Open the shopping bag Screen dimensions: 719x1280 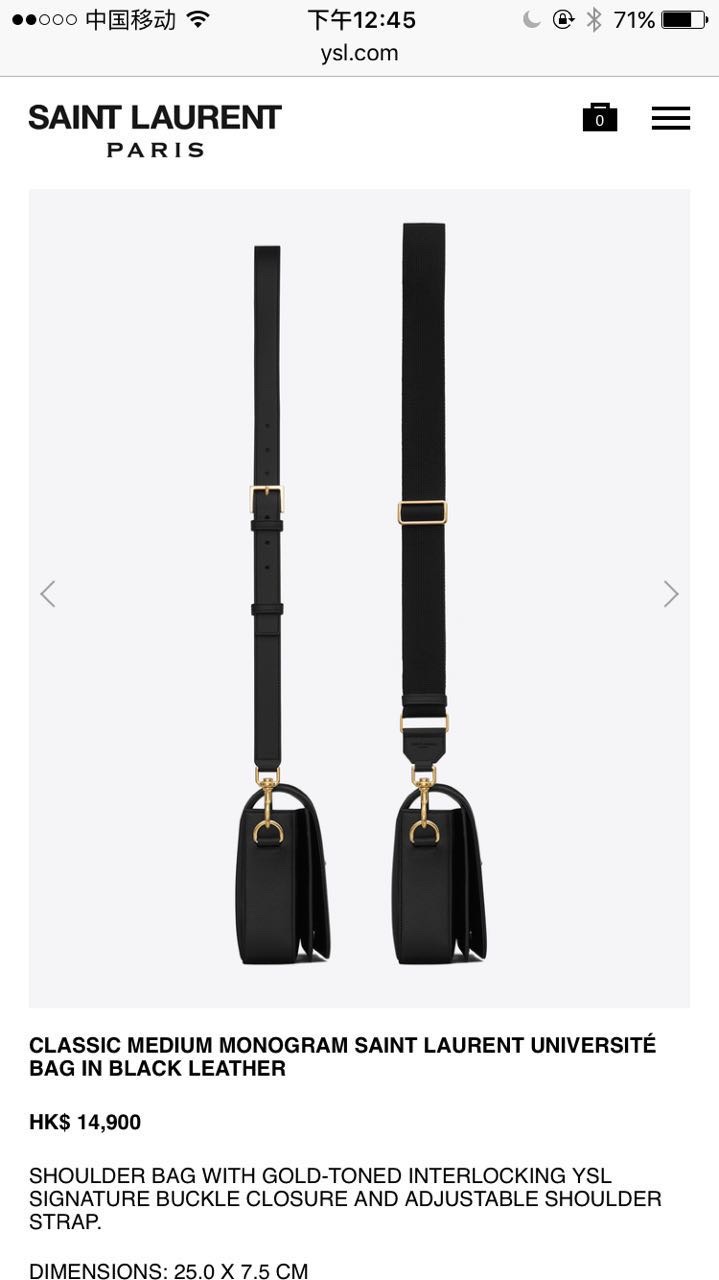tap(599, 118)
